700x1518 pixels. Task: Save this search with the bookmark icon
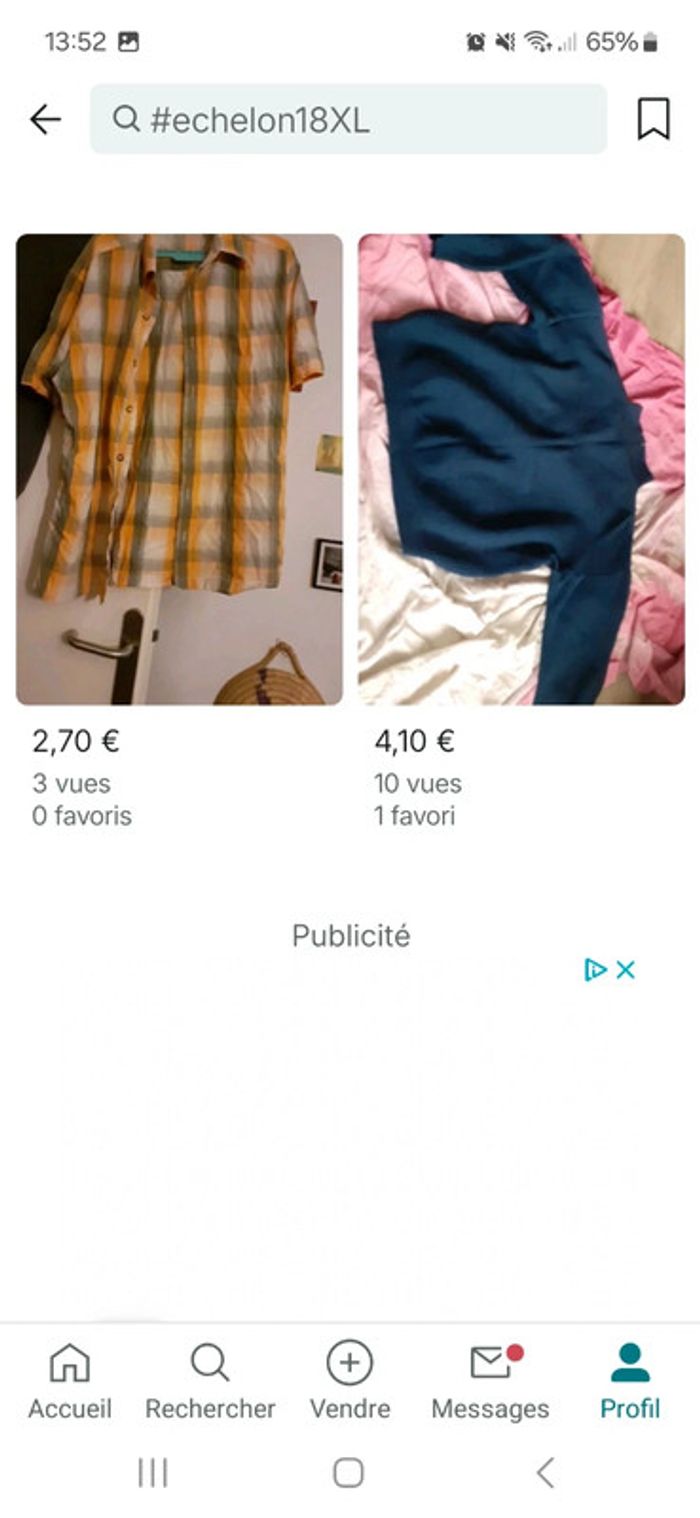[653, 120]
